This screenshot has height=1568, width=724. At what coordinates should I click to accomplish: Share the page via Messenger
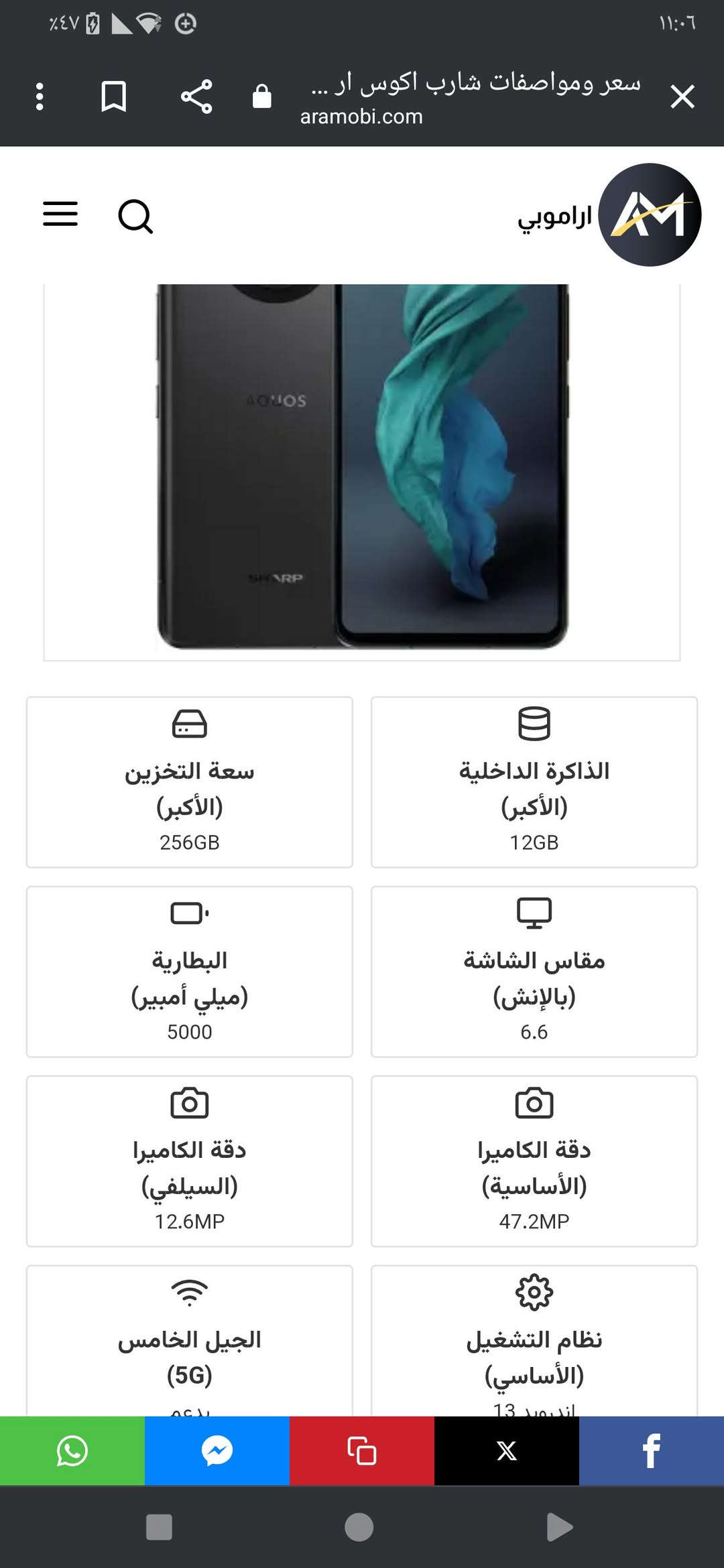217,1451
